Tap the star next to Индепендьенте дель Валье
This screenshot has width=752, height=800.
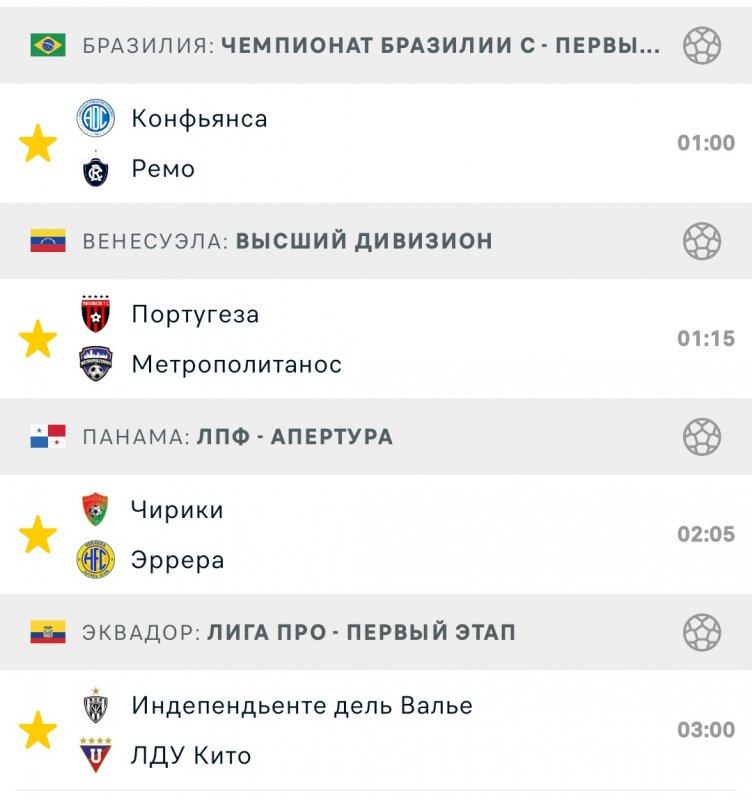click(38, 730)
